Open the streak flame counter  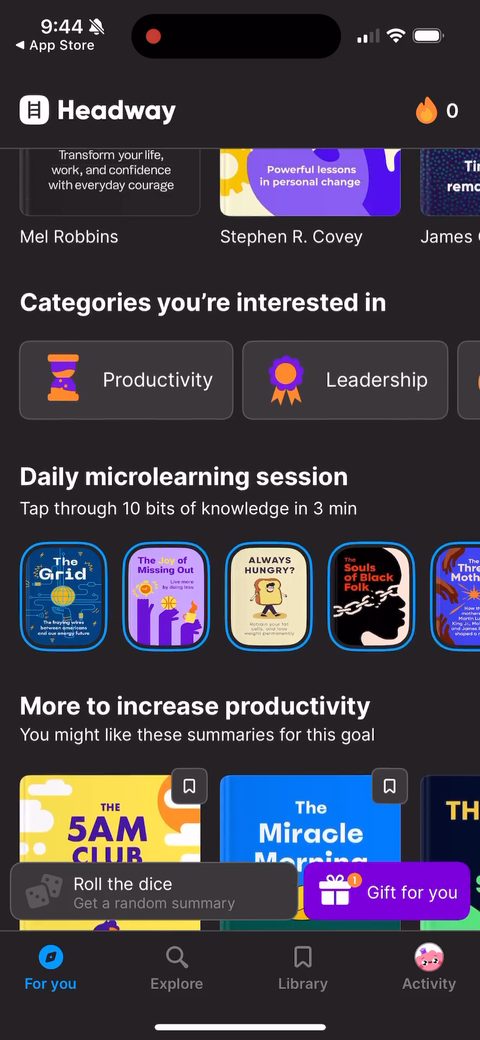(437, 111)
